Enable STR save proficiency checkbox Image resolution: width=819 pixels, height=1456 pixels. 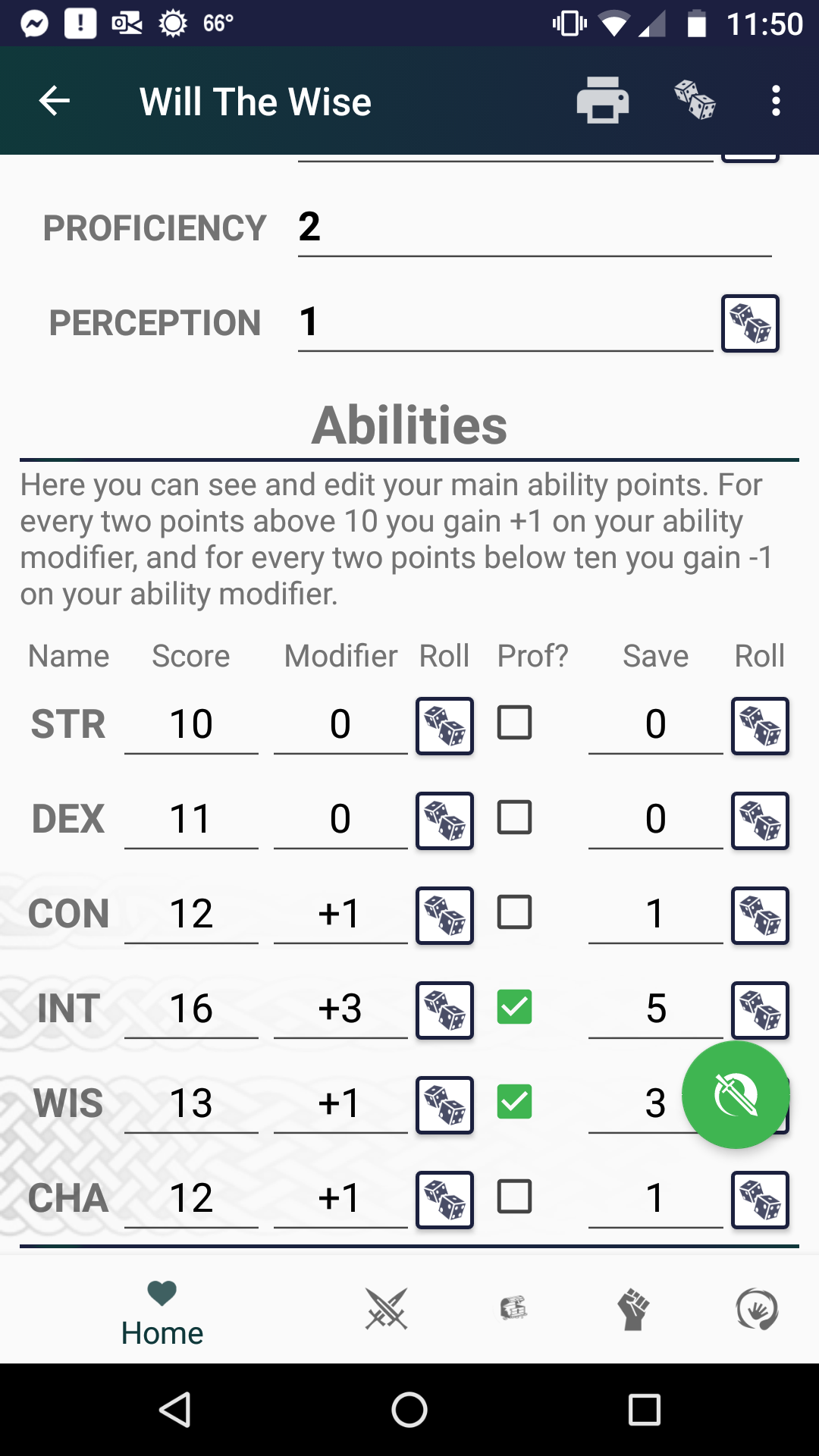point(514,723)
